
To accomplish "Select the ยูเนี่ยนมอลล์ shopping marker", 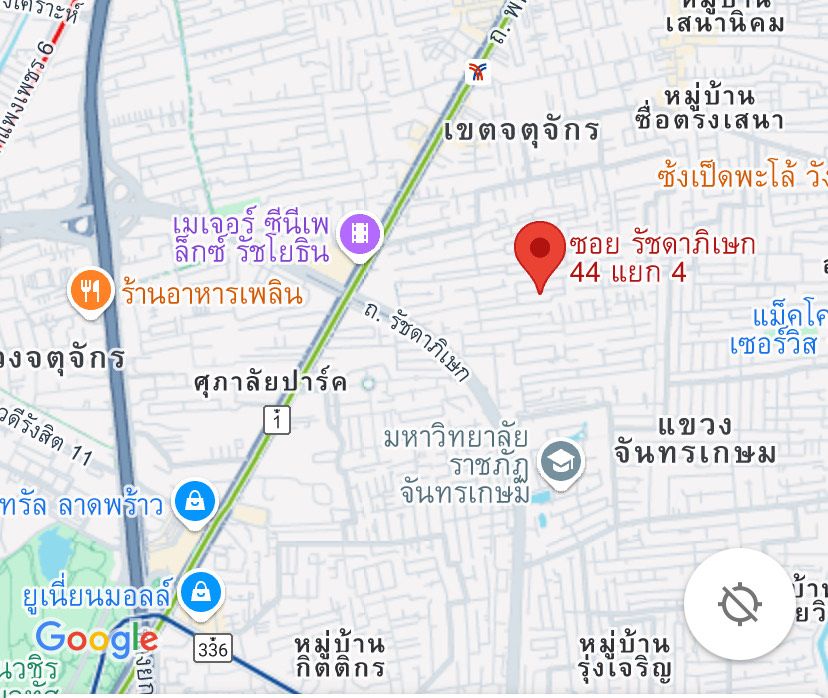I will pyautogui.click(x=203, y=592).
